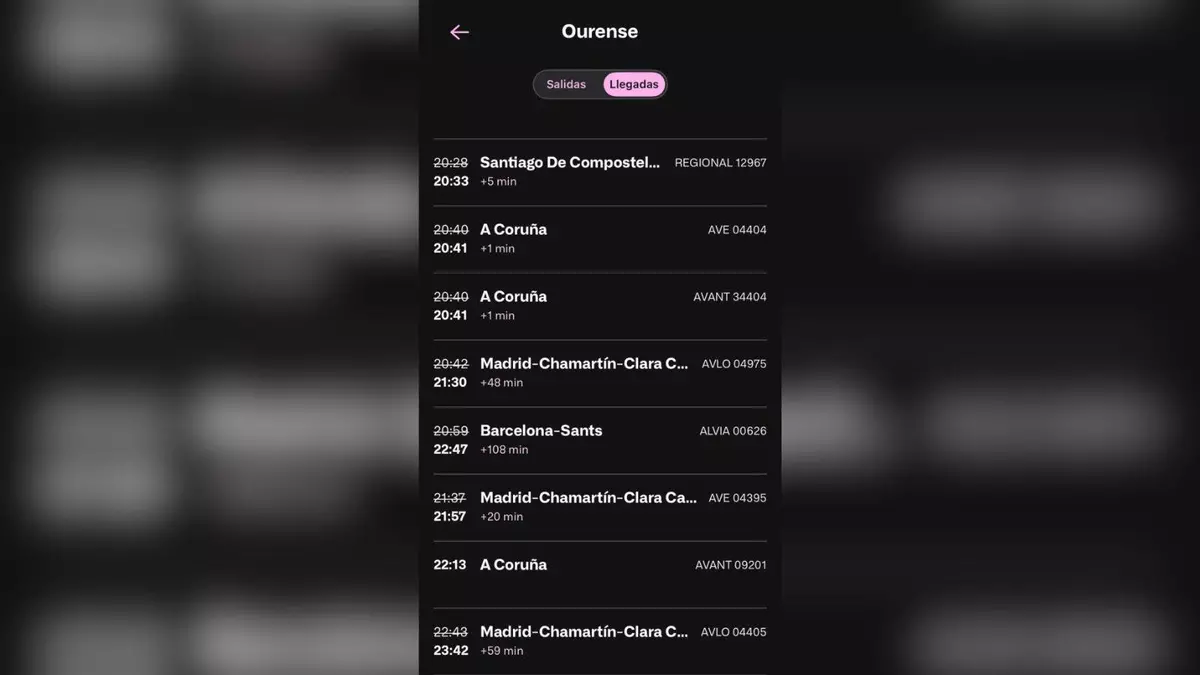The height and width of the screenshot is (675, 1200).
Task: Go back using the arrow icon
Action: pos(459,32)
